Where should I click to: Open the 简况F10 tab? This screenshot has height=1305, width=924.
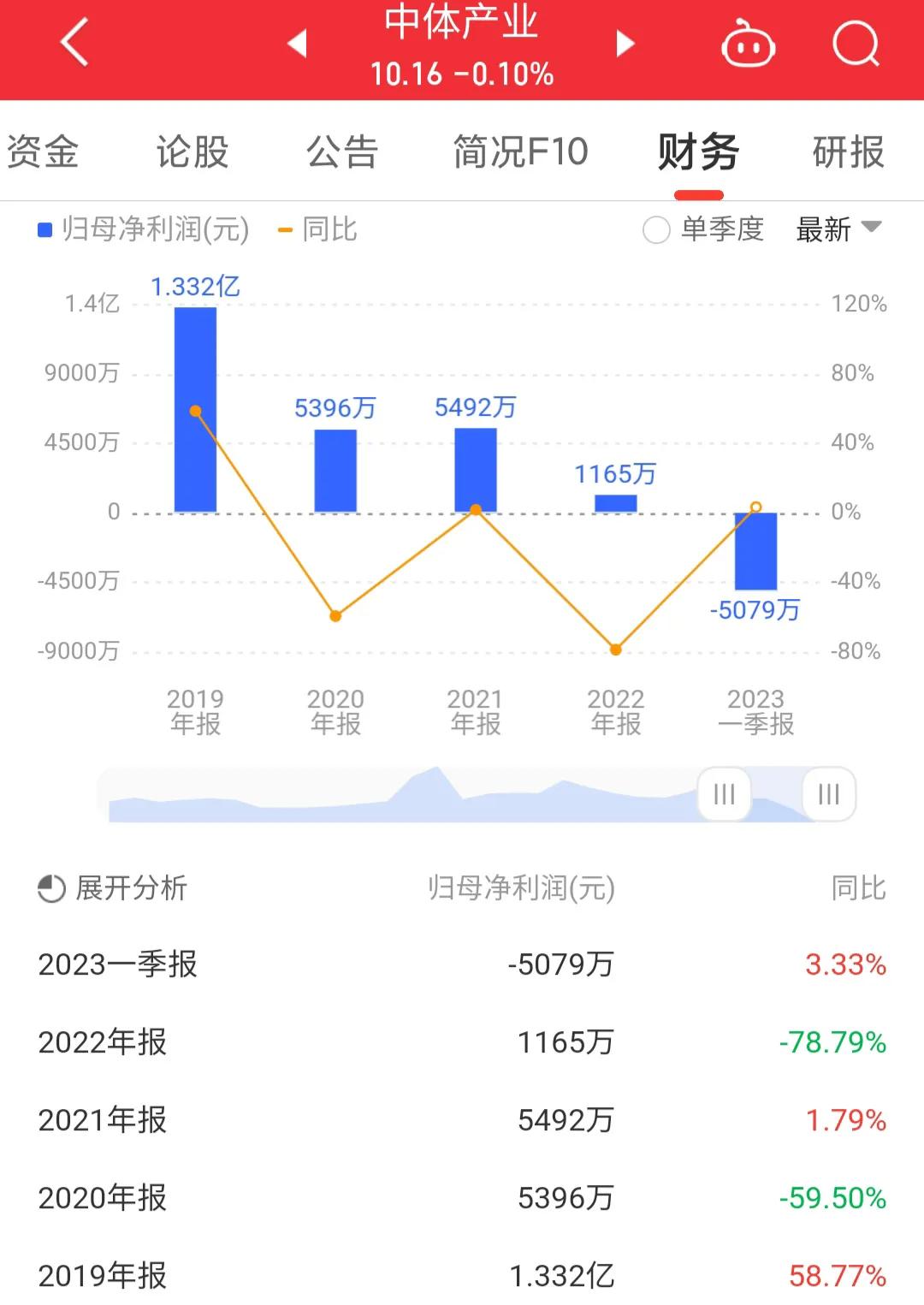tap(519, 151)
